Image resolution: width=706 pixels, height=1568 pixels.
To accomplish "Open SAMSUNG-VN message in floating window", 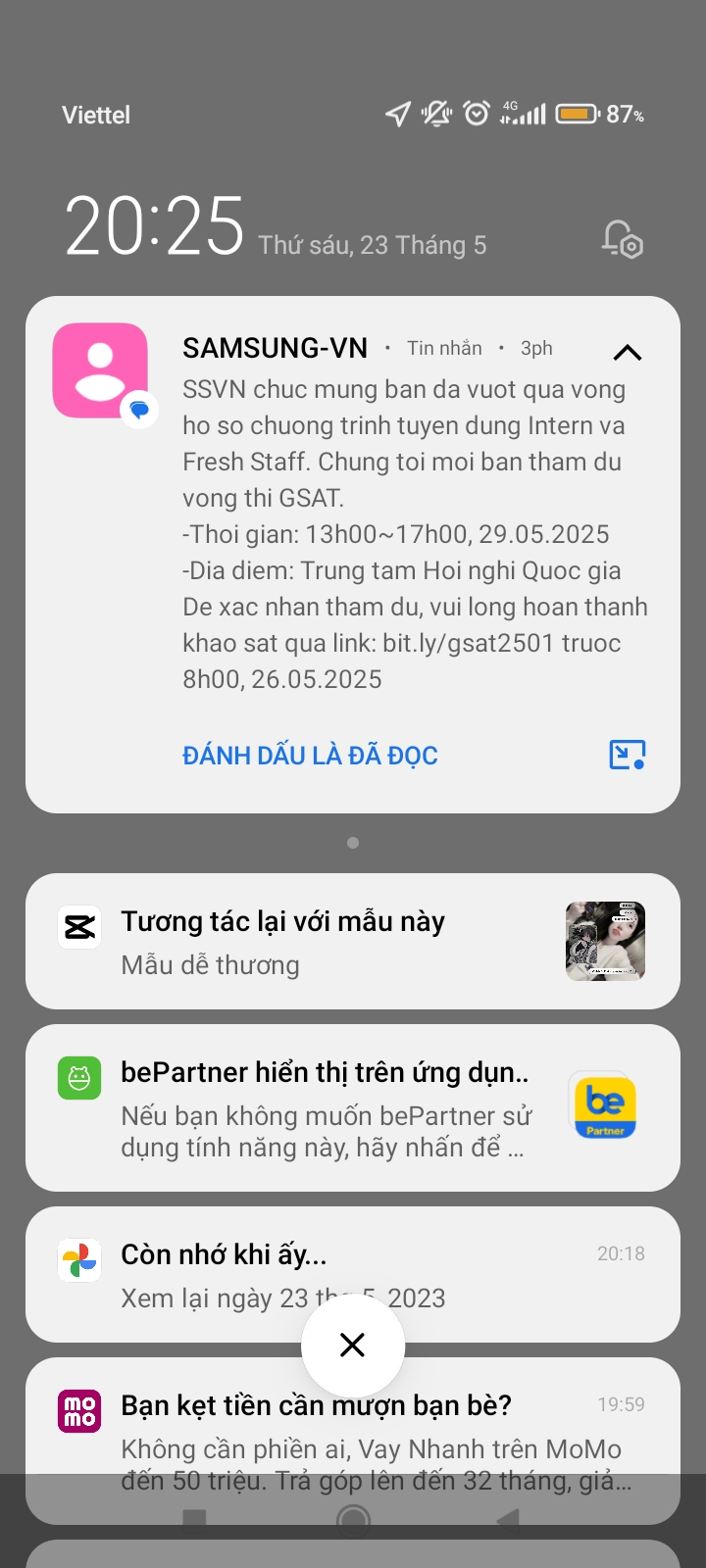I will coord(628,755).
